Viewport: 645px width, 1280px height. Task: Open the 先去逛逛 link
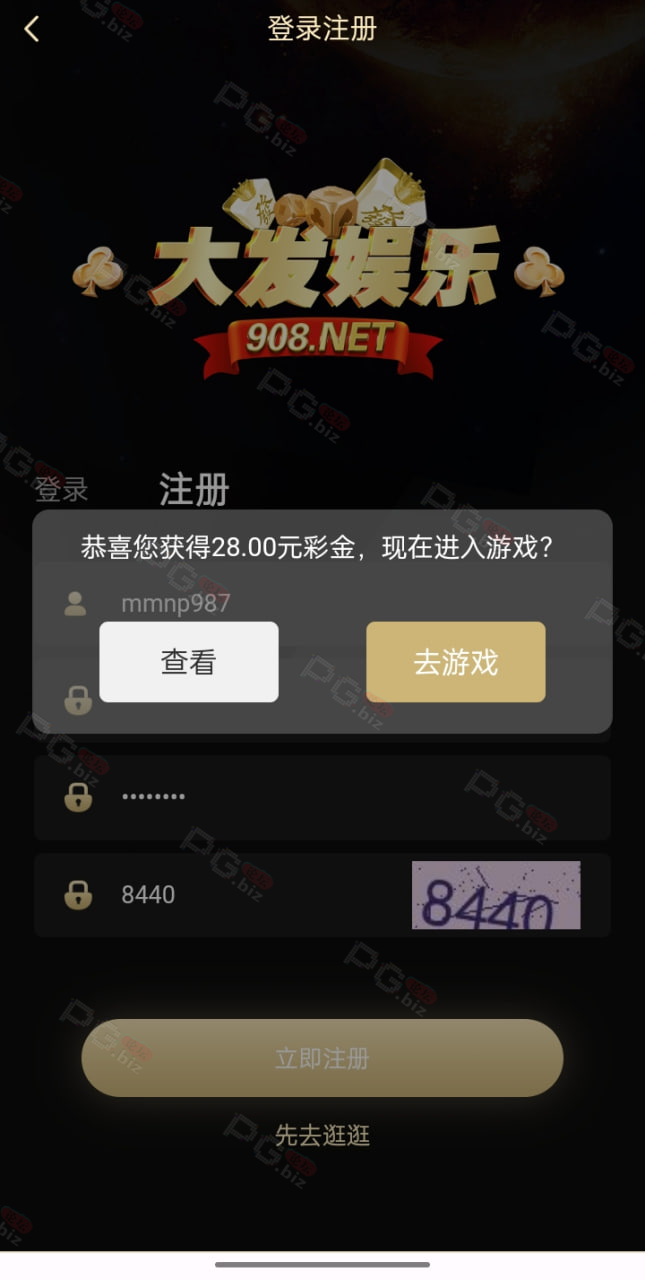pos(322,1135)
